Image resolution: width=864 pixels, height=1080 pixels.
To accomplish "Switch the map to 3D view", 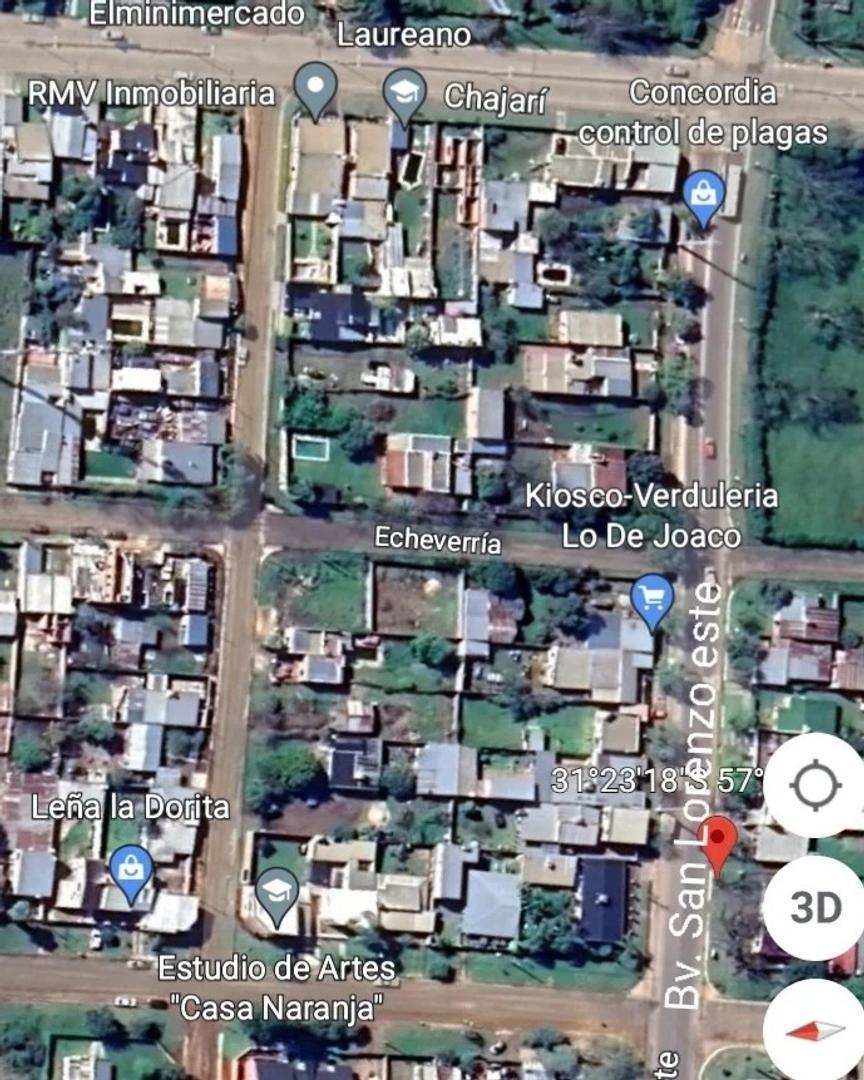I will (x=815, y=907).
